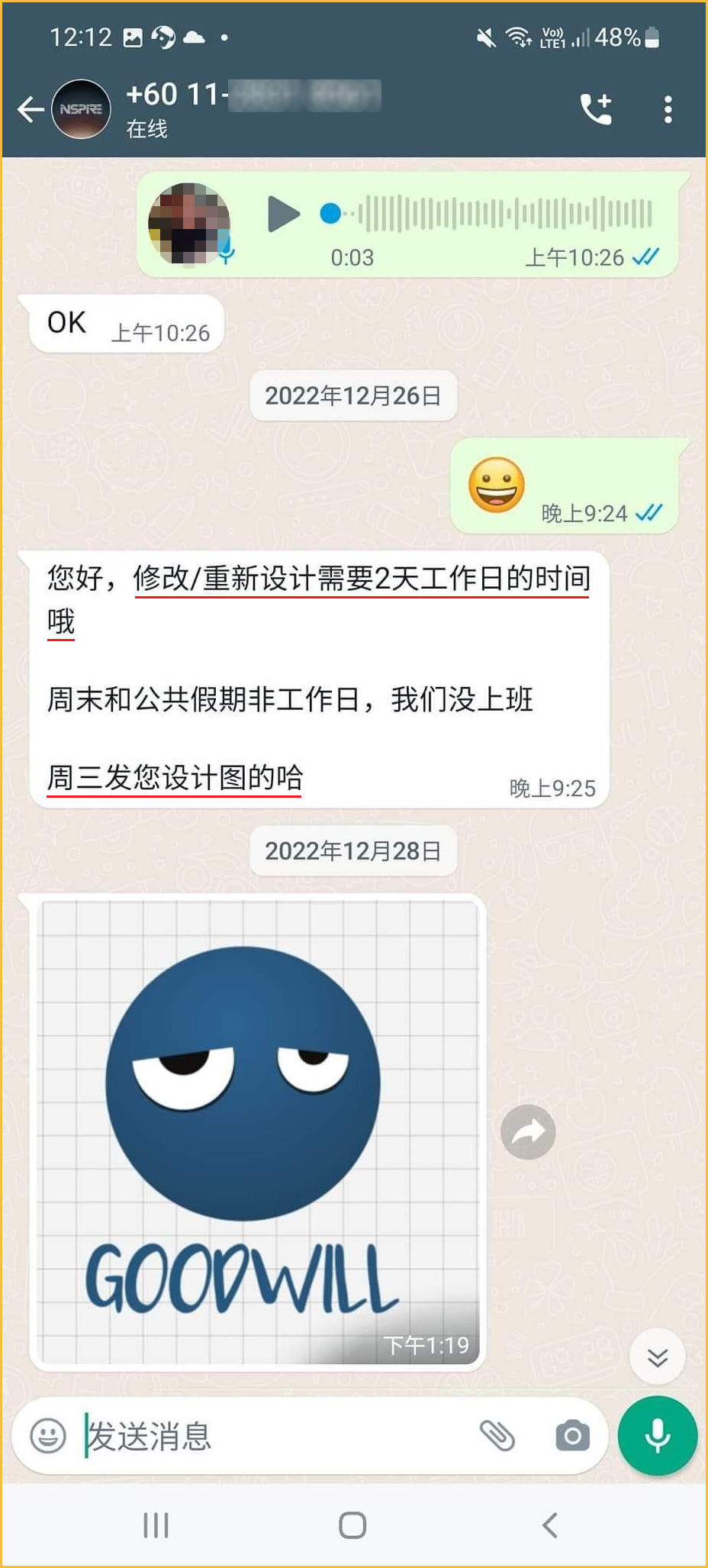Start a call with this contact

tap(596, 109)
